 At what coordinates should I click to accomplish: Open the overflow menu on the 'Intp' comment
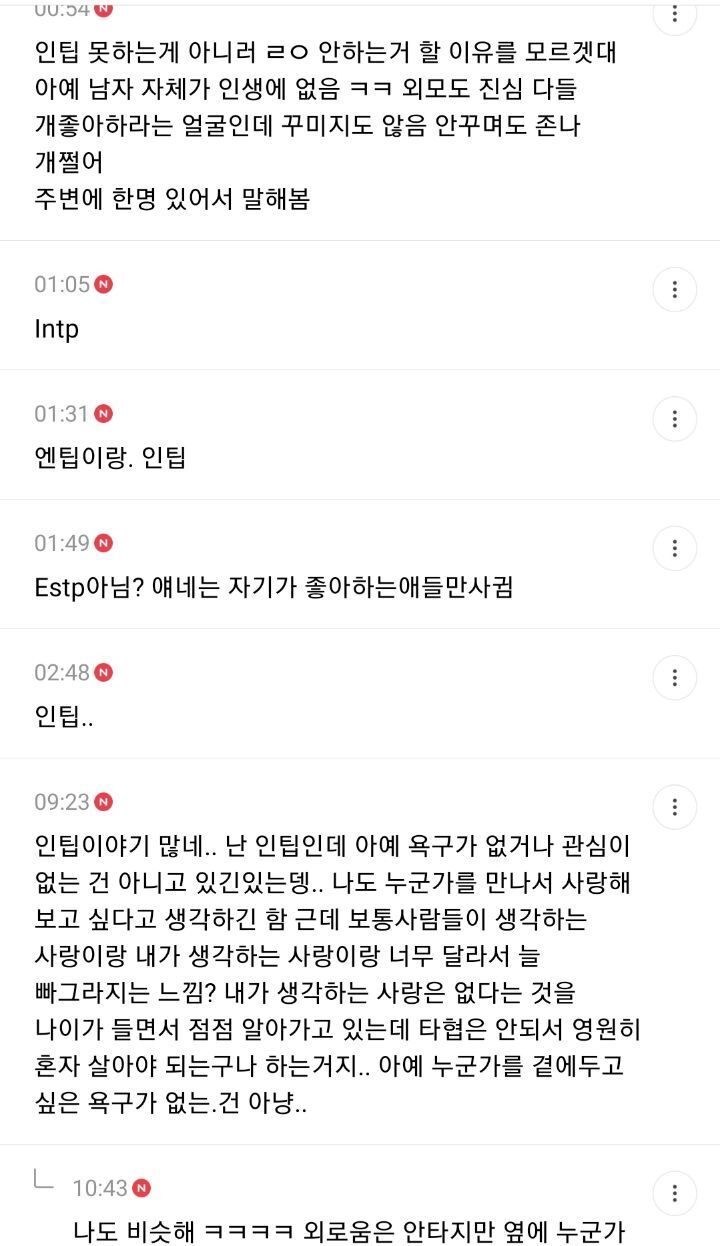click(675, 290)
